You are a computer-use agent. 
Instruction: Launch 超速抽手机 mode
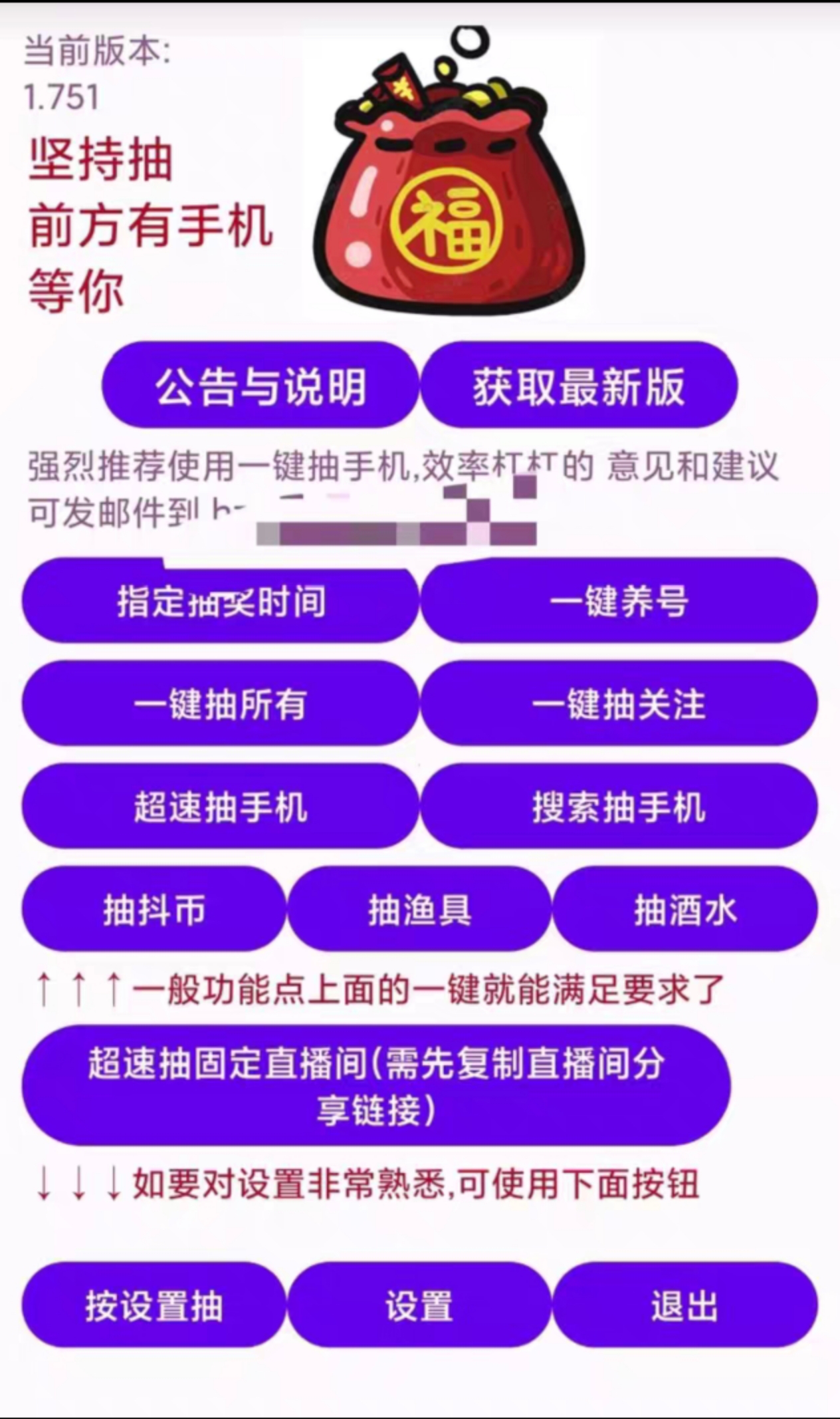coord(221,807)
